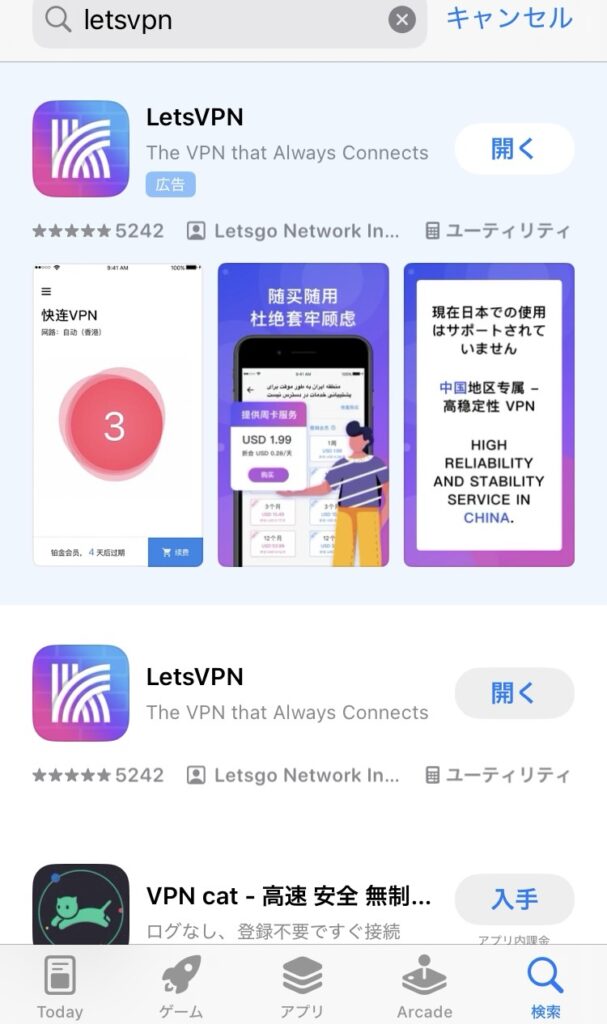
Task: Clear the letsvpn search text
Action: tap(402, 20)
